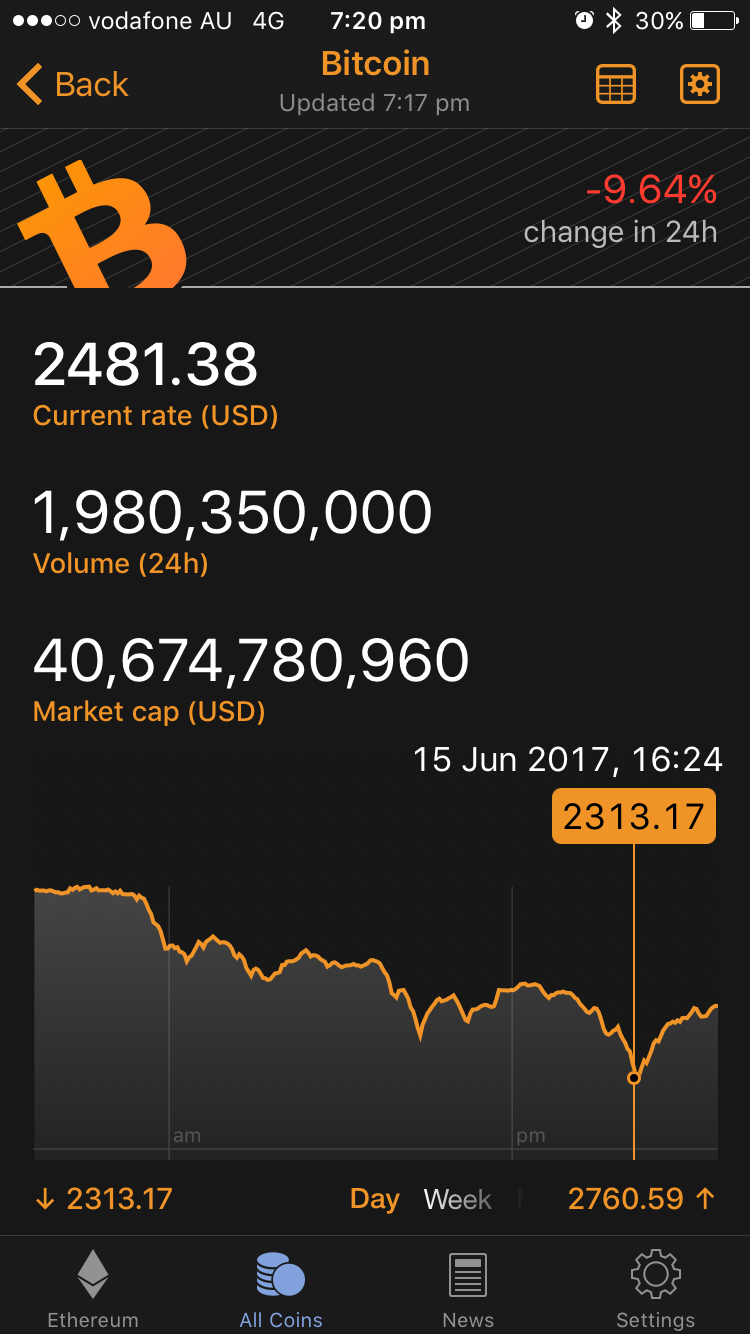This screenshot has width=750, height=1334.
Task: Open the Settings tab
Action: [655, 1288]
